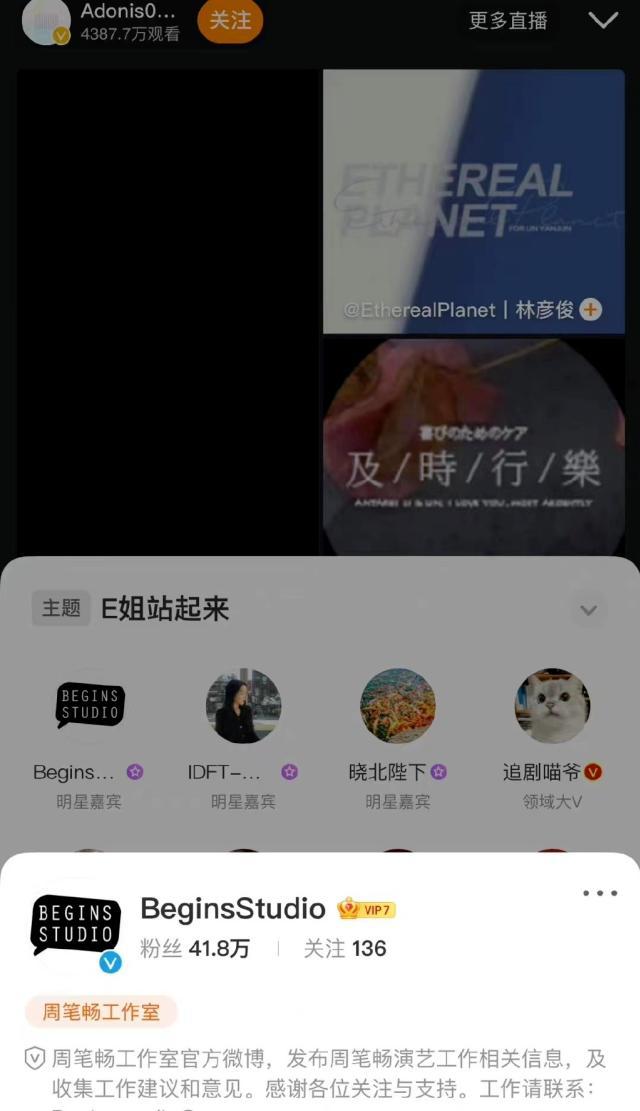Follow the streamer with 关注 button
The width and height of the screenshot is (640, 1111).
pos(230,20)
